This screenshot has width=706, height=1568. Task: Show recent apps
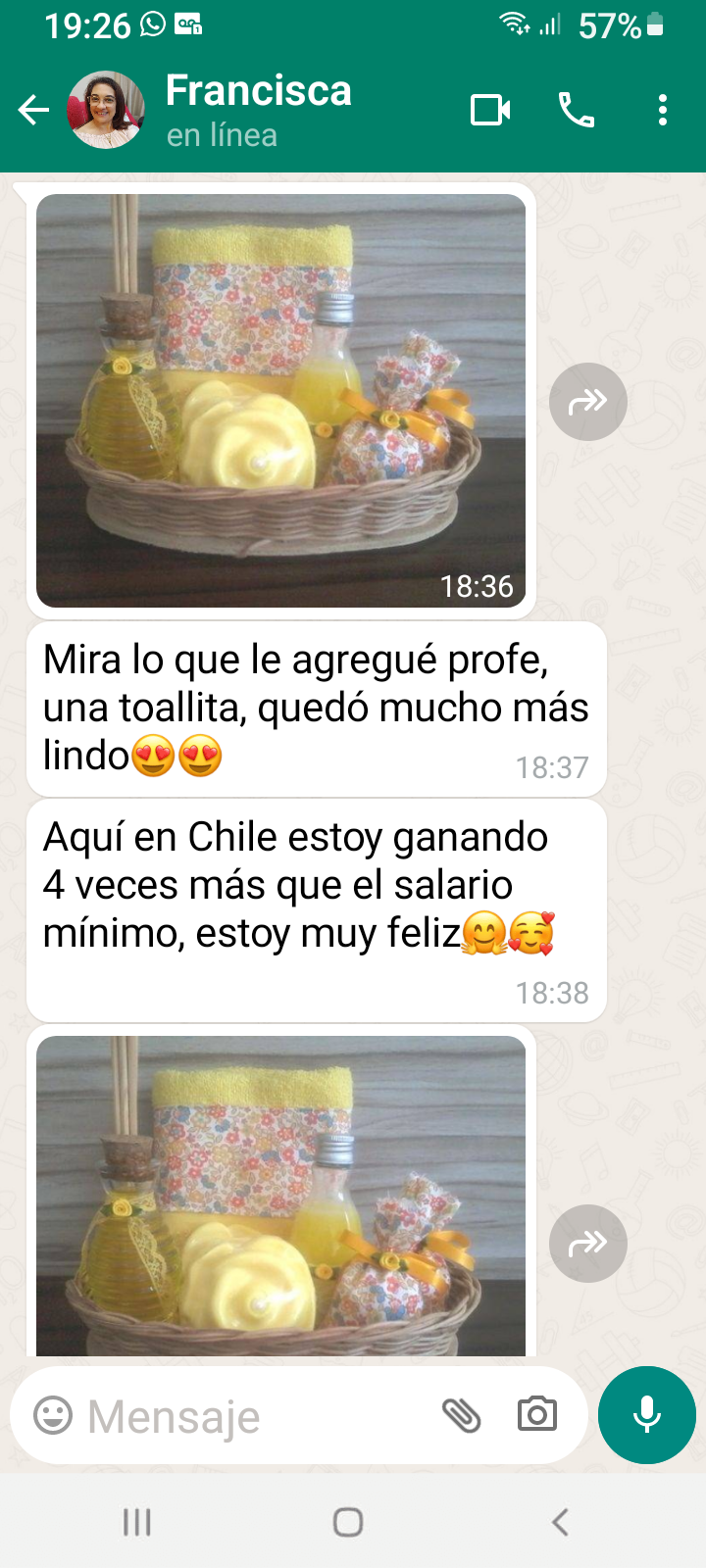(x=137, y=1522)
